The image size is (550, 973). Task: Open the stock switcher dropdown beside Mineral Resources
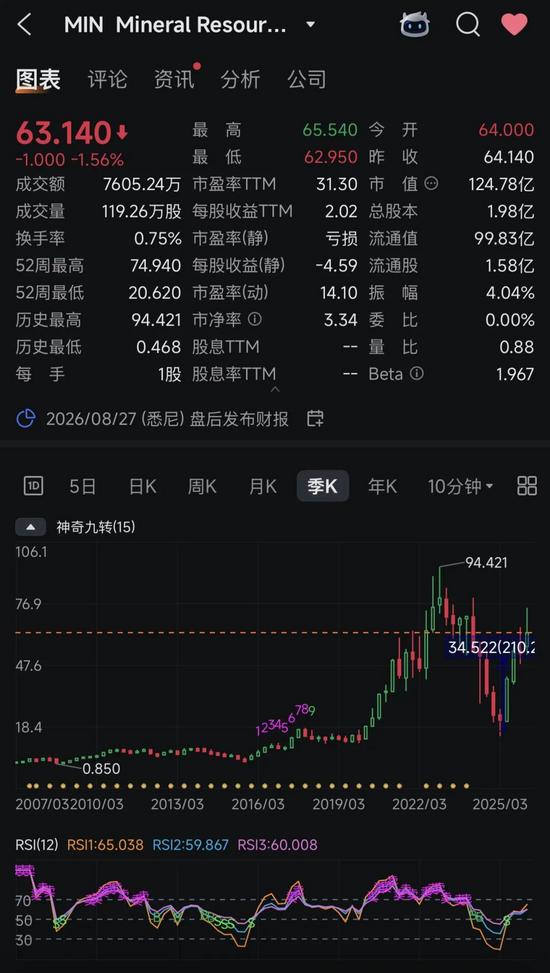pyautogui.click(x=310, y=25)
